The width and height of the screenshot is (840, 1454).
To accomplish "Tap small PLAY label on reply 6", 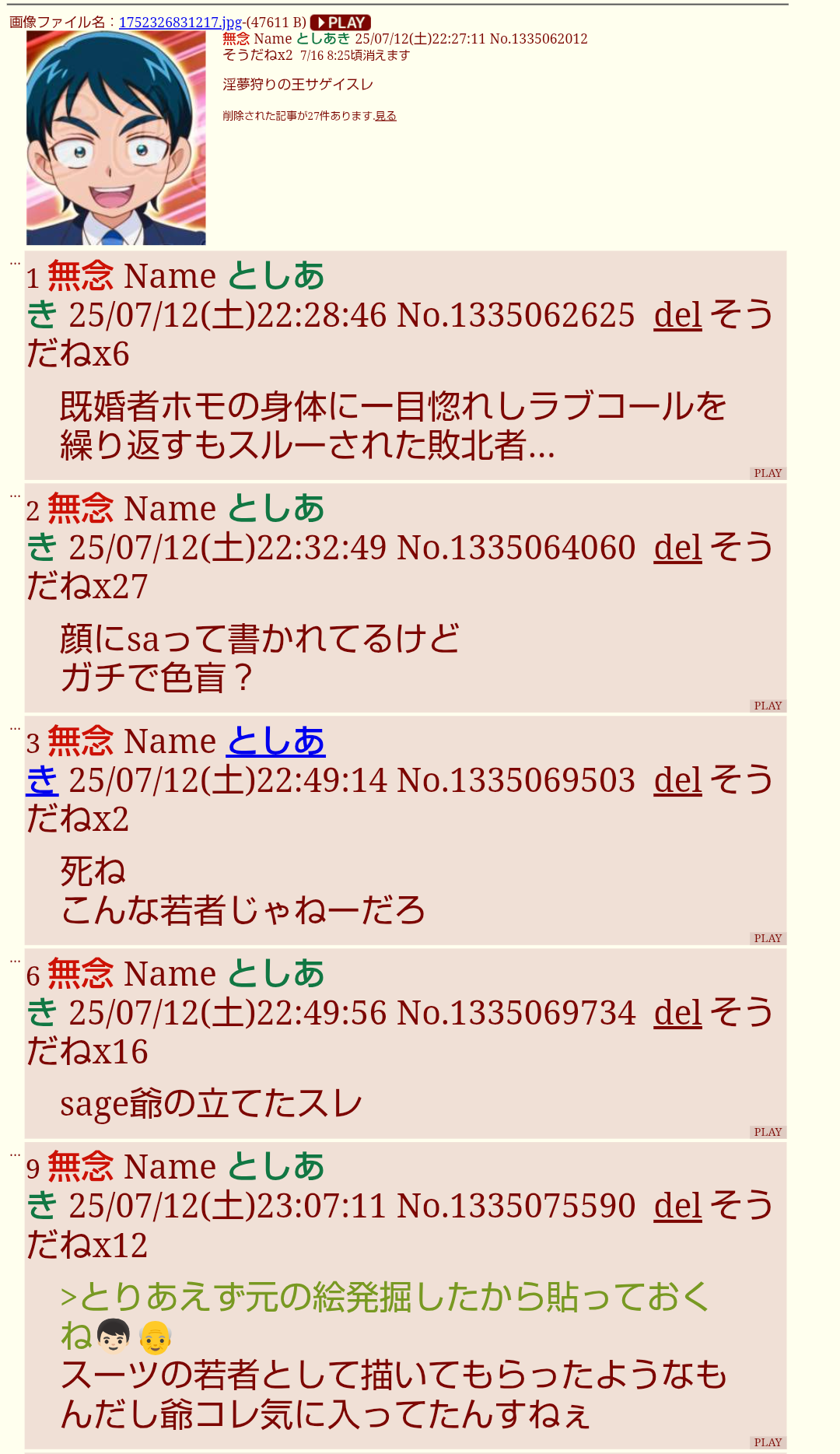I will click(x=768, y=1132).
